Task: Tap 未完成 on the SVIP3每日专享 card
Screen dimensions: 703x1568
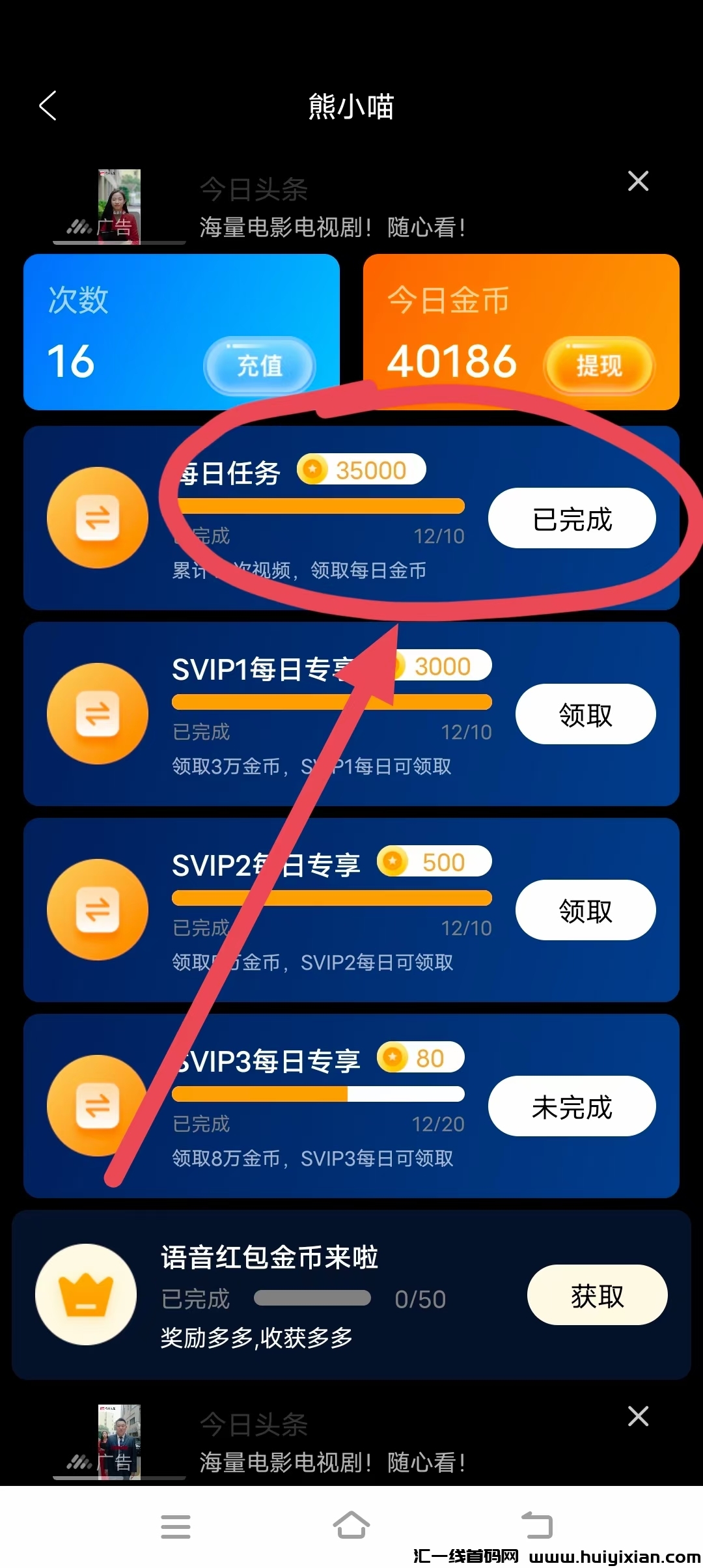Action: click(572, 1106)
